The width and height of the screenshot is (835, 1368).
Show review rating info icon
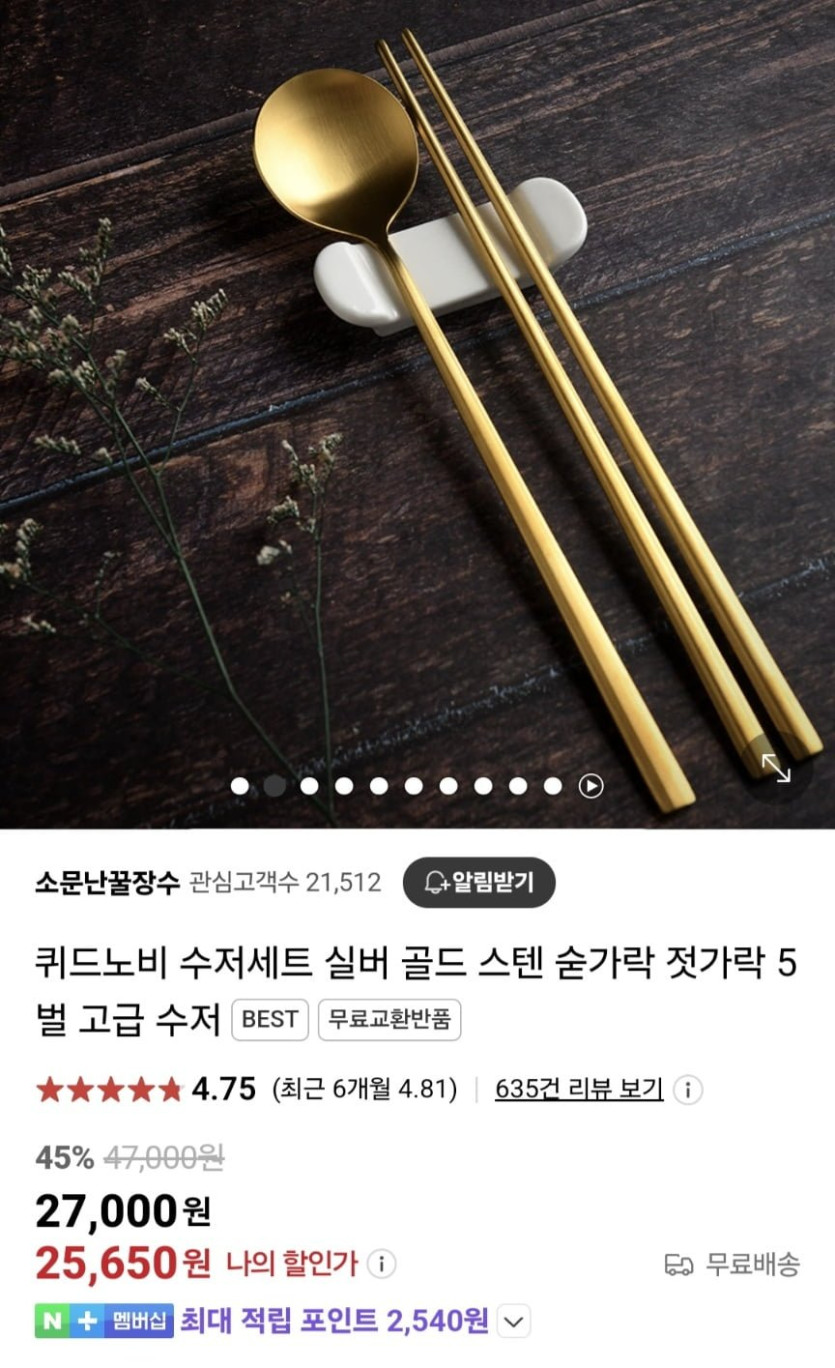[x=687, y=1090]
